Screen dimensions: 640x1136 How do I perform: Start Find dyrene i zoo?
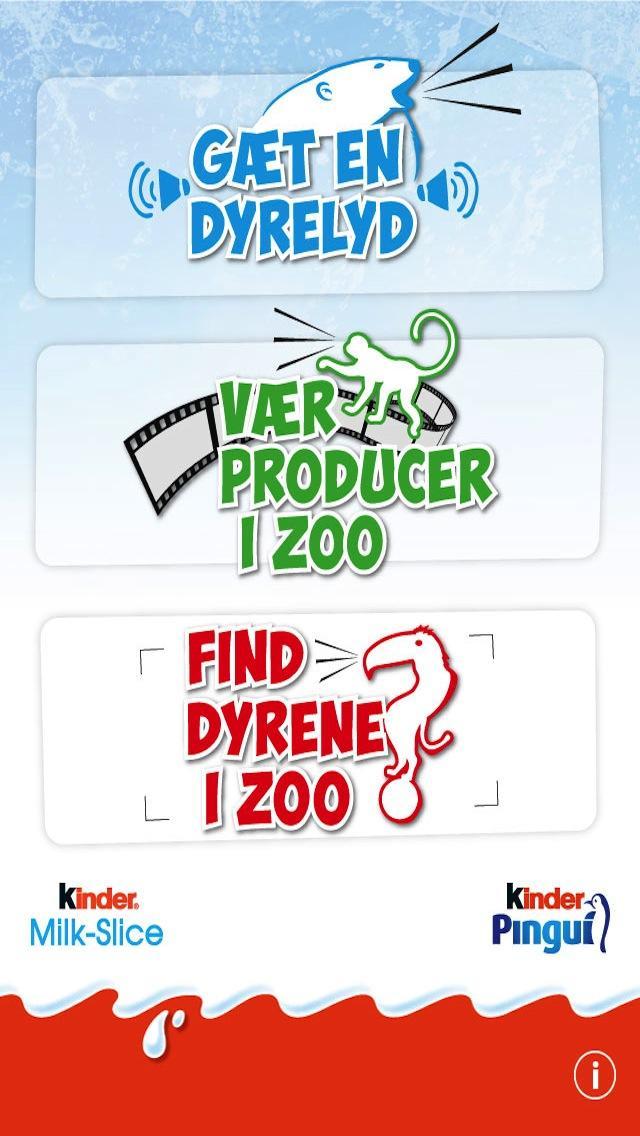click(x=320, y=727)
